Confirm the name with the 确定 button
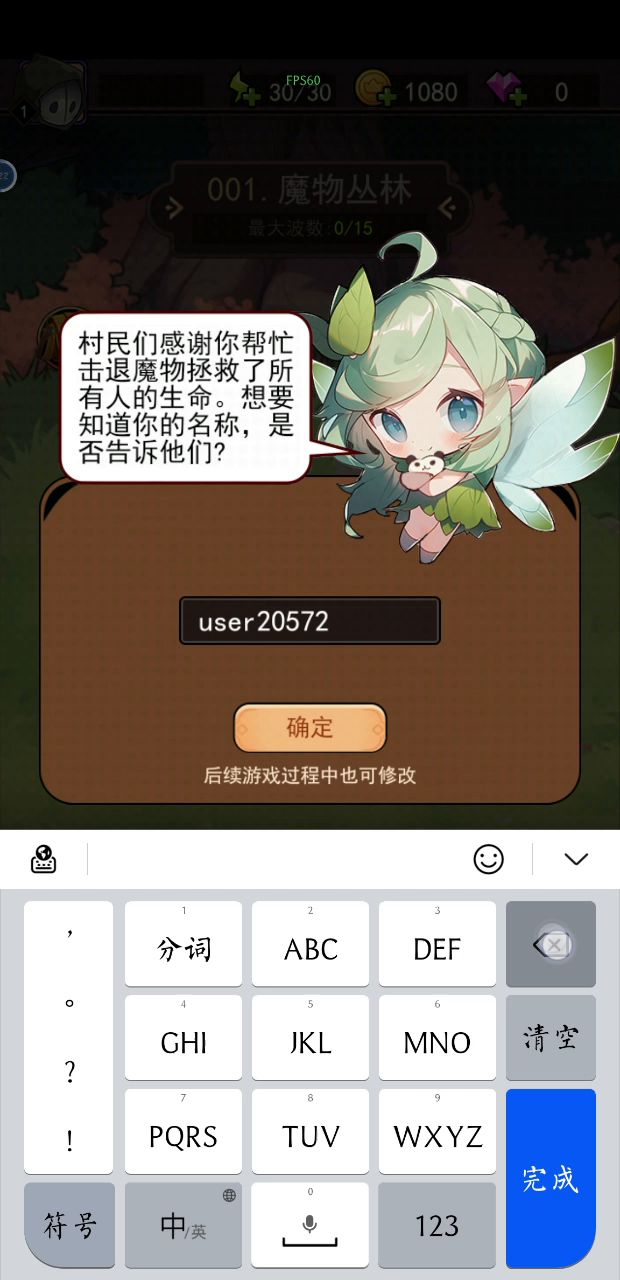This screenshot has height=1280, width=620. (310, 727)
